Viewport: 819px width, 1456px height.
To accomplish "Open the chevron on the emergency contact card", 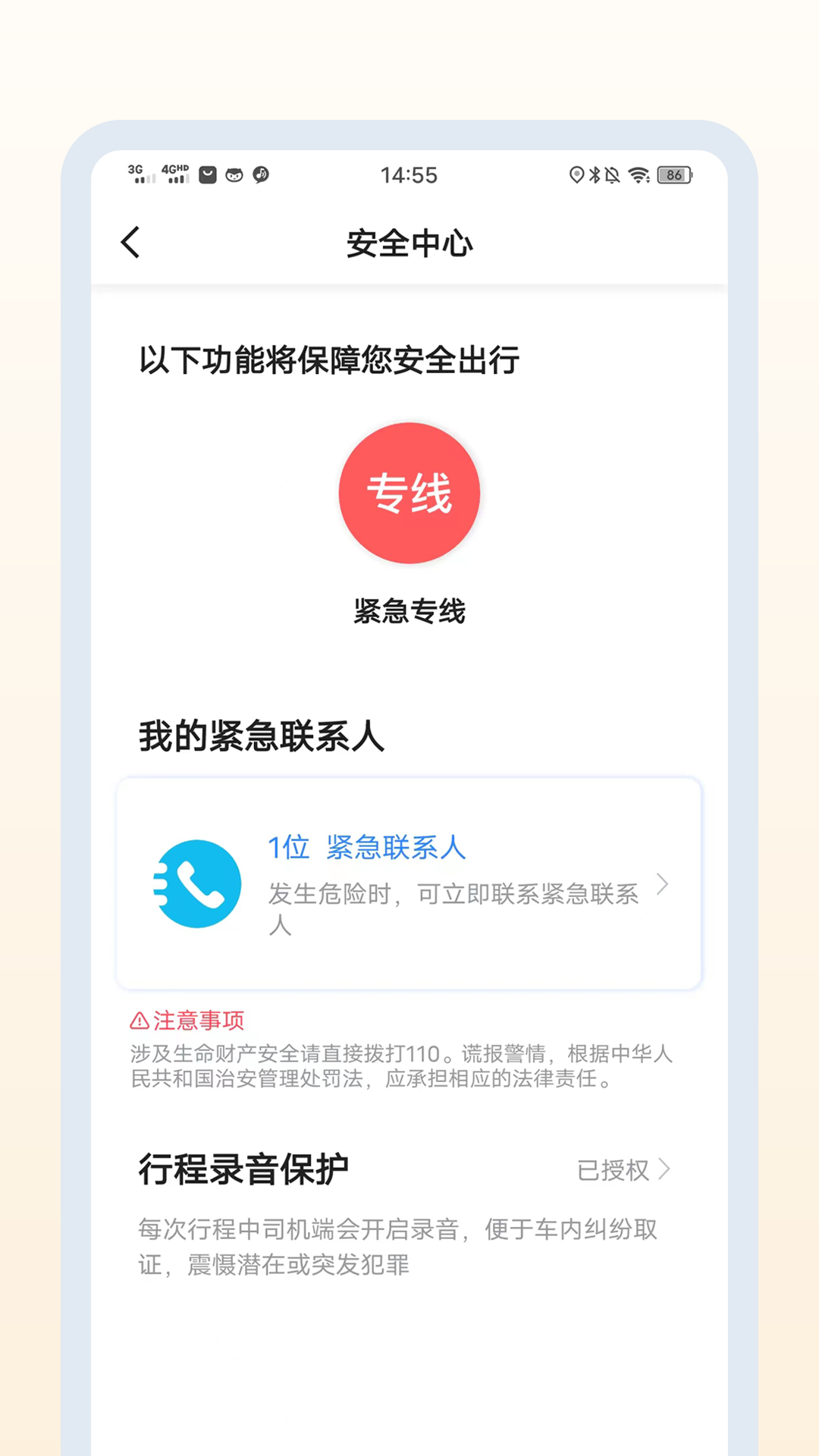I will (664, 884).
